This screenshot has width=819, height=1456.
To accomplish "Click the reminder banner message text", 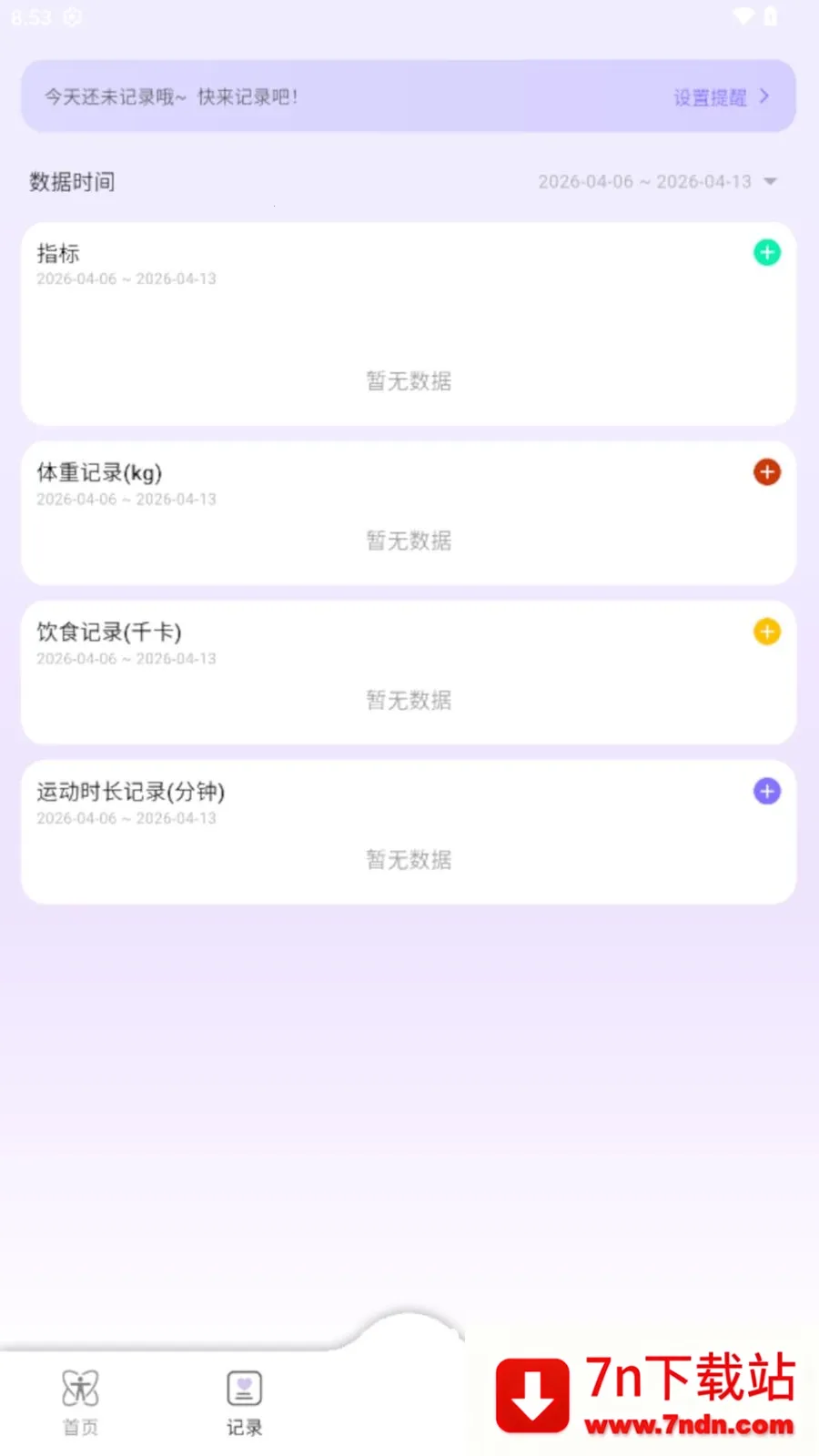I will tap(168, 97).
